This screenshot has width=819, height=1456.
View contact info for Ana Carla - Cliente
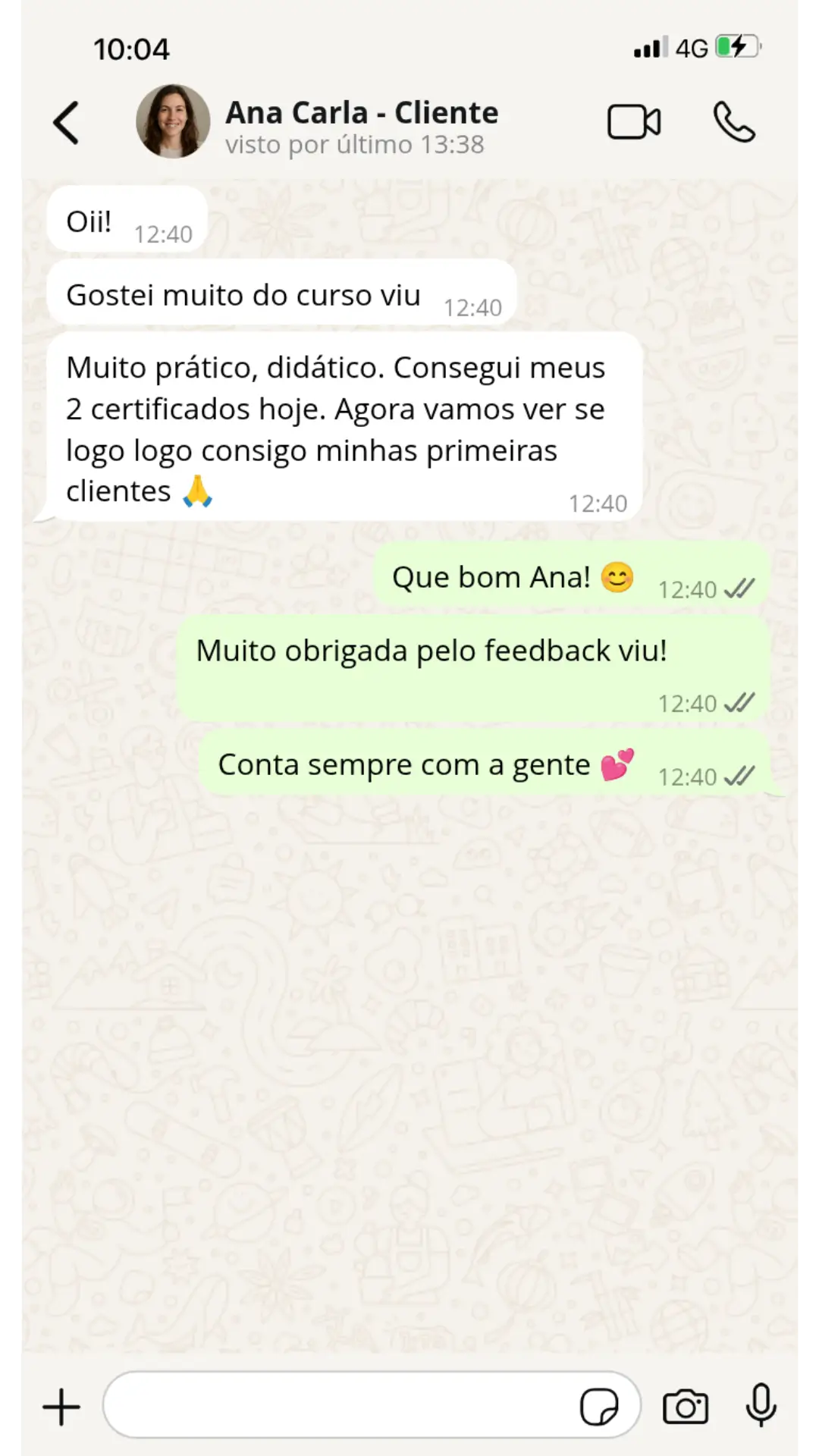362,126
